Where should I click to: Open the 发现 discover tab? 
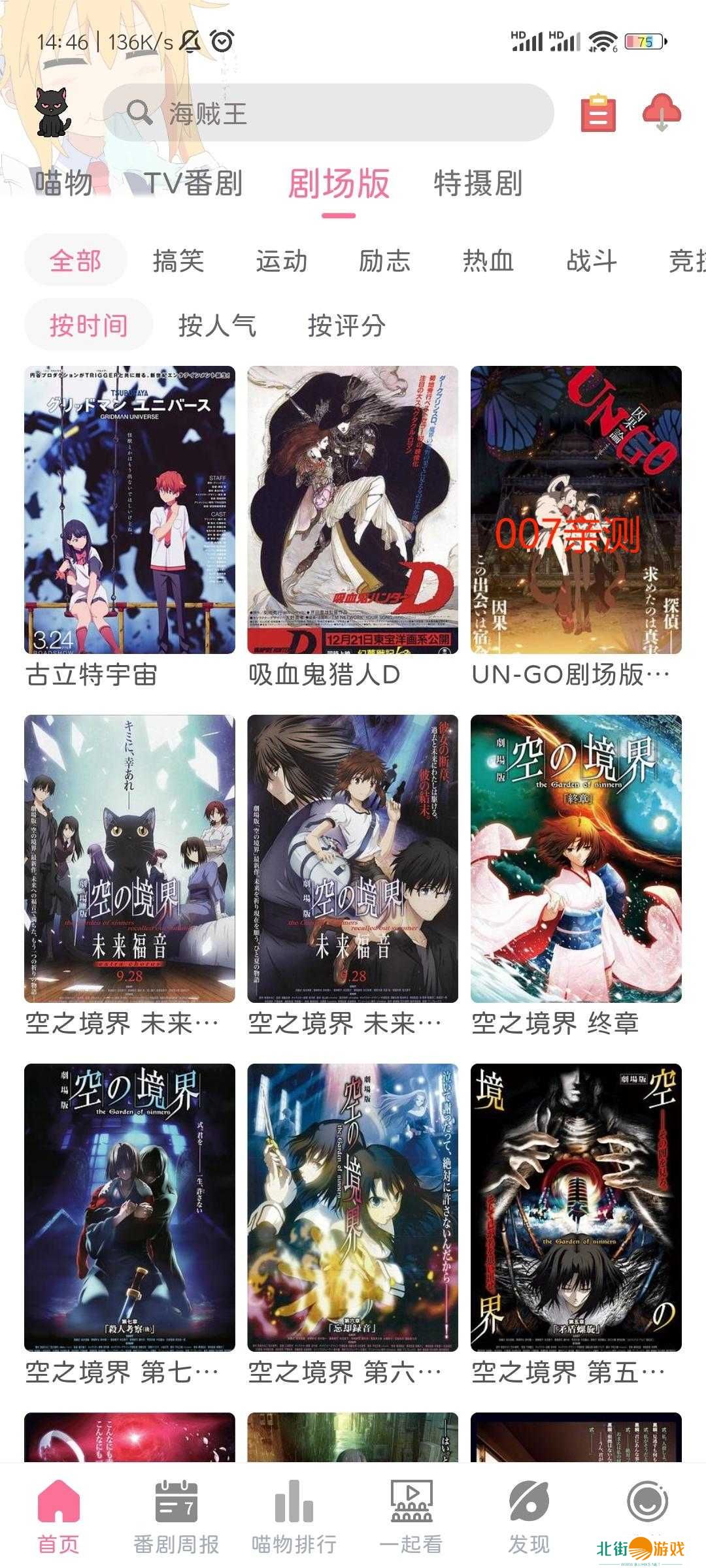(529, 1516)
